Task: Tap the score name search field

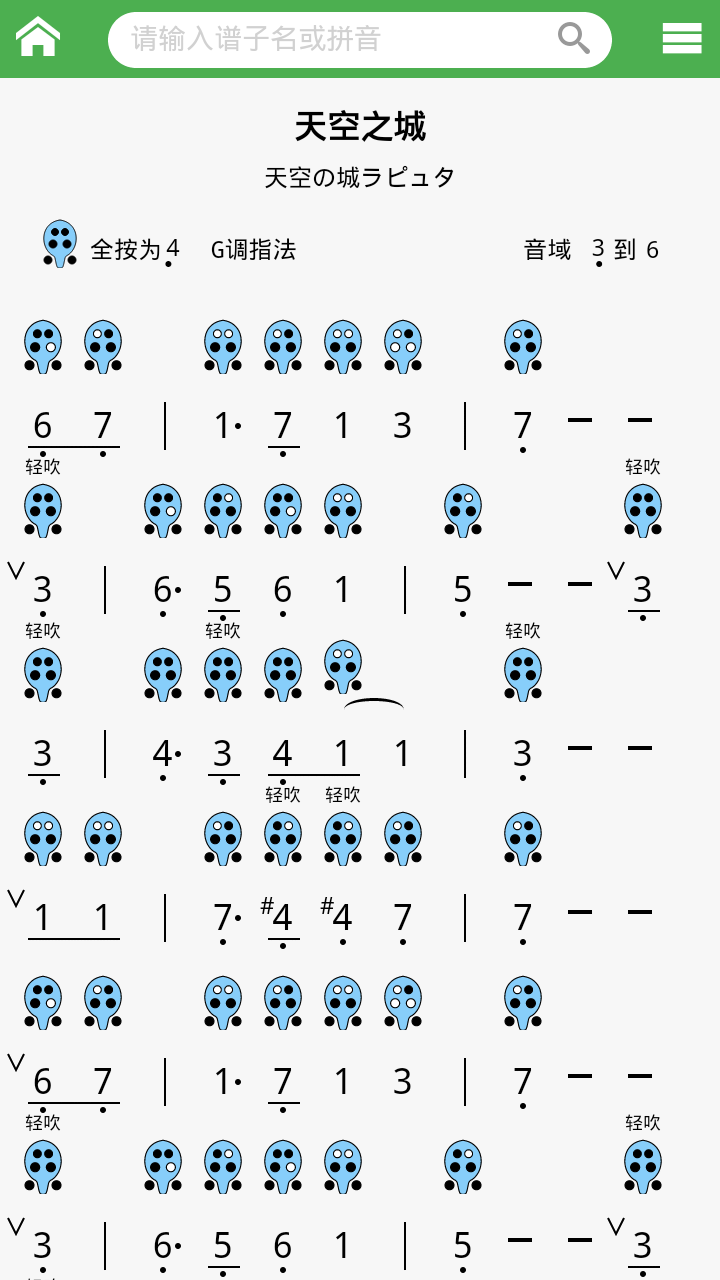Action: [x=330, y=39]
